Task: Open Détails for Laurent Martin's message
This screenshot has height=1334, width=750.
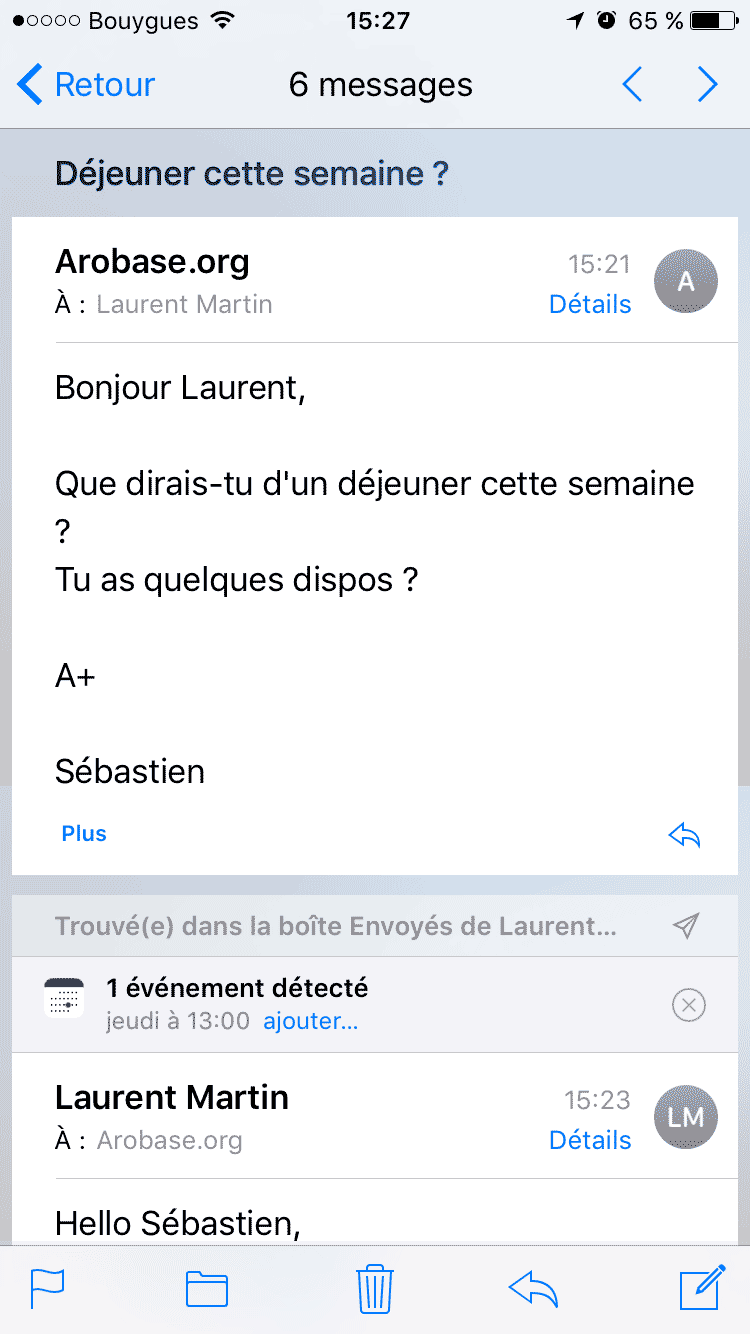Action: point(590,1140)
